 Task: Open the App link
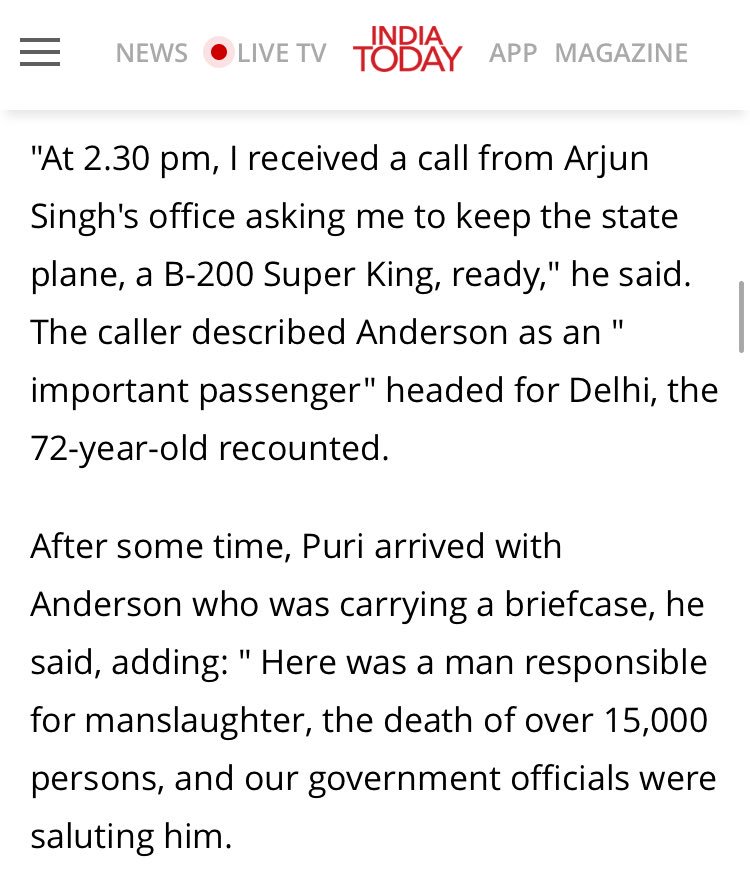(513, 53)
